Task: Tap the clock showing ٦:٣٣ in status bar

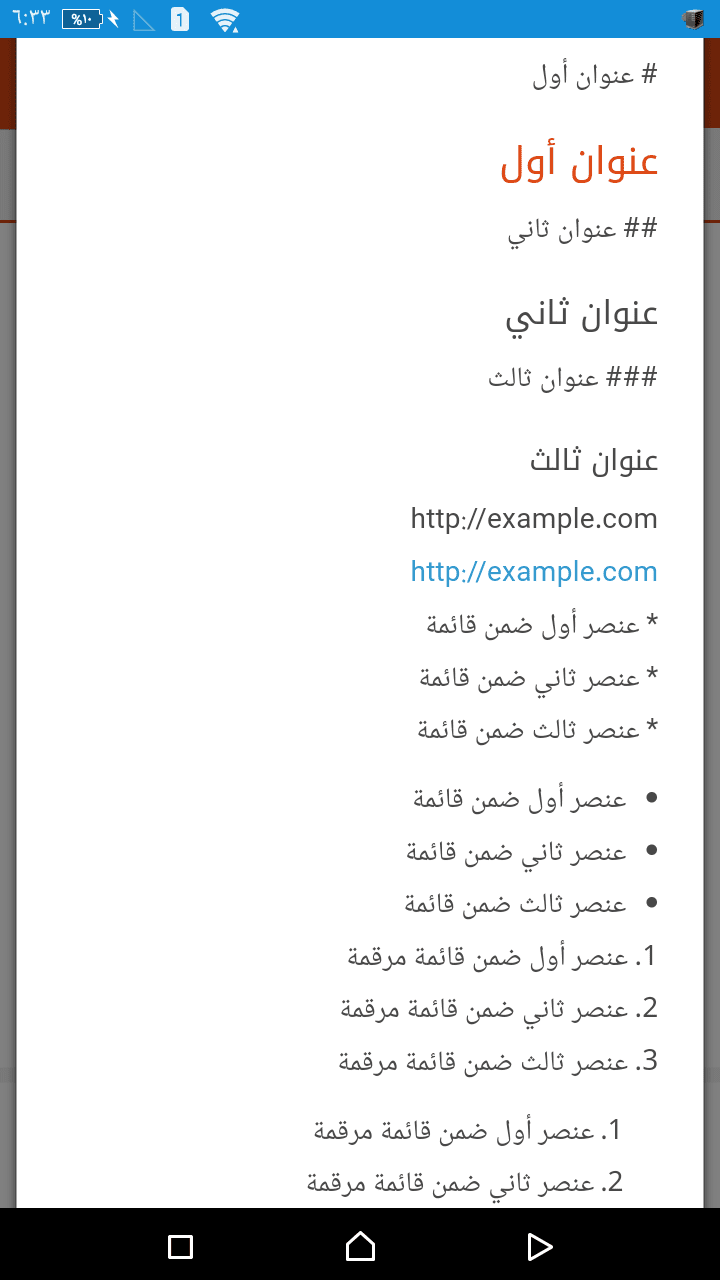Action: (29, 17)
